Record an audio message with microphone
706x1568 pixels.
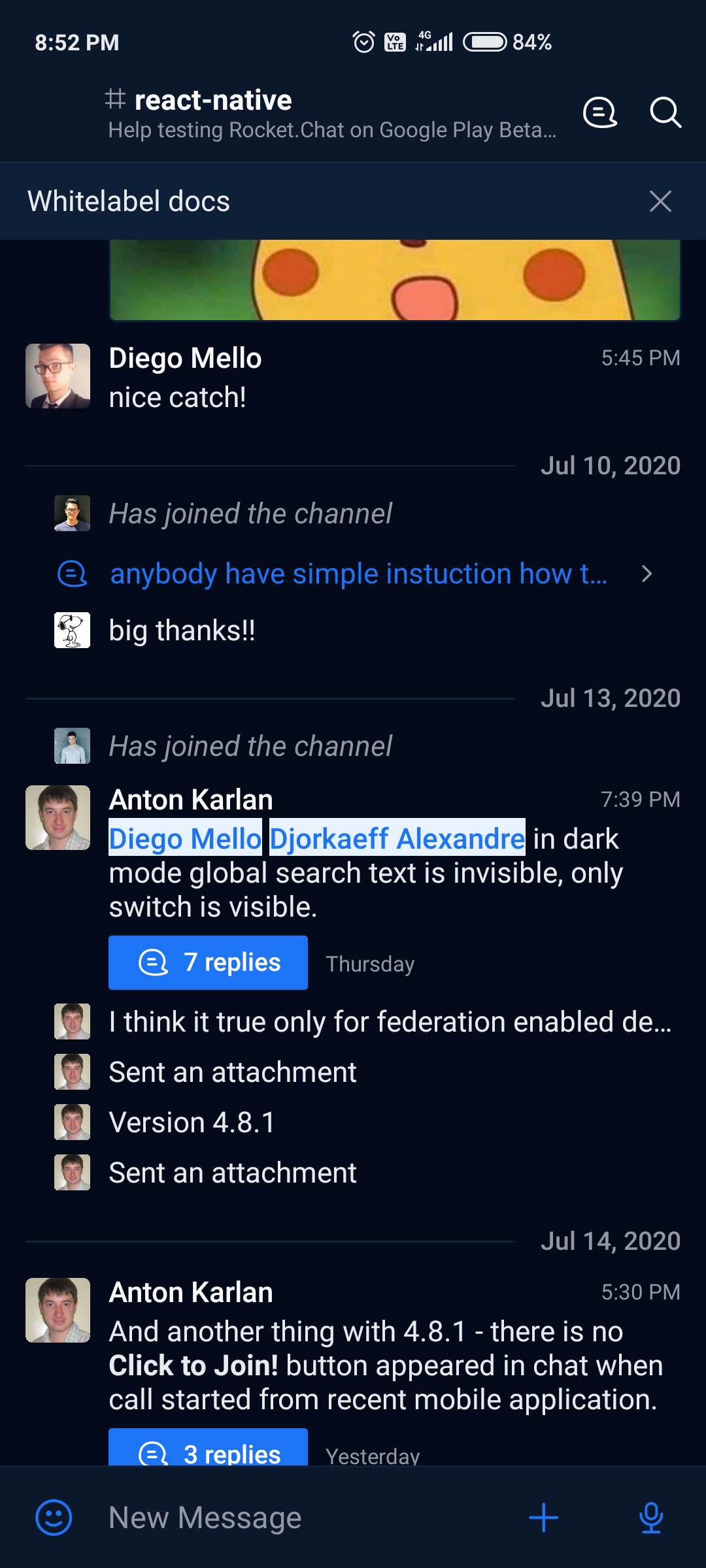[x=651, y=1517]
